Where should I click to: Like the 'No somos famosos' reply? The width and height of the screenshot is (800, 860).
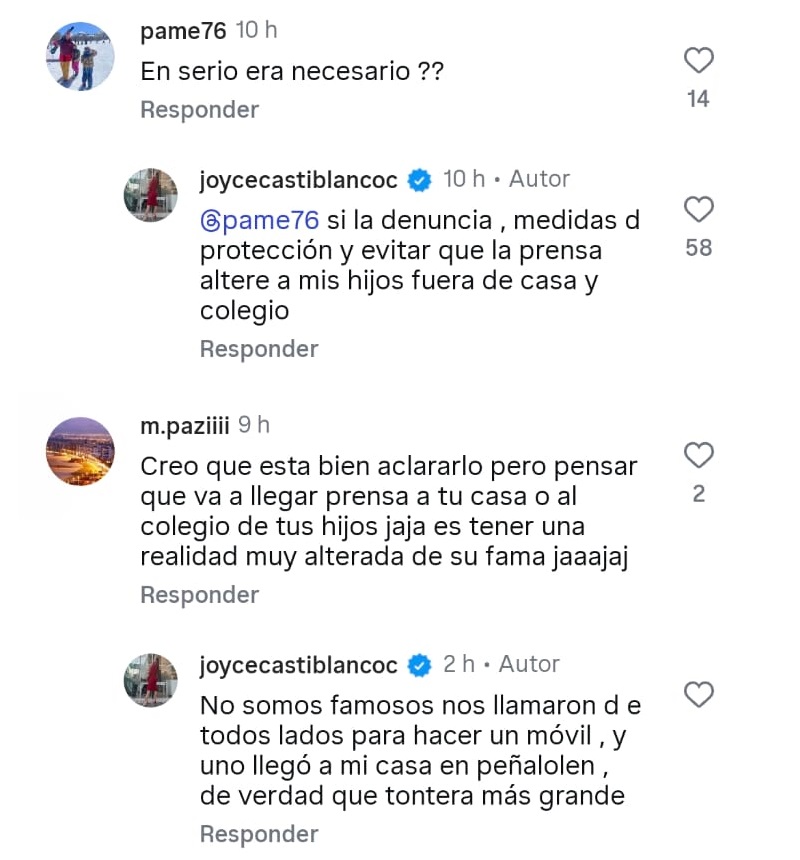698,694
